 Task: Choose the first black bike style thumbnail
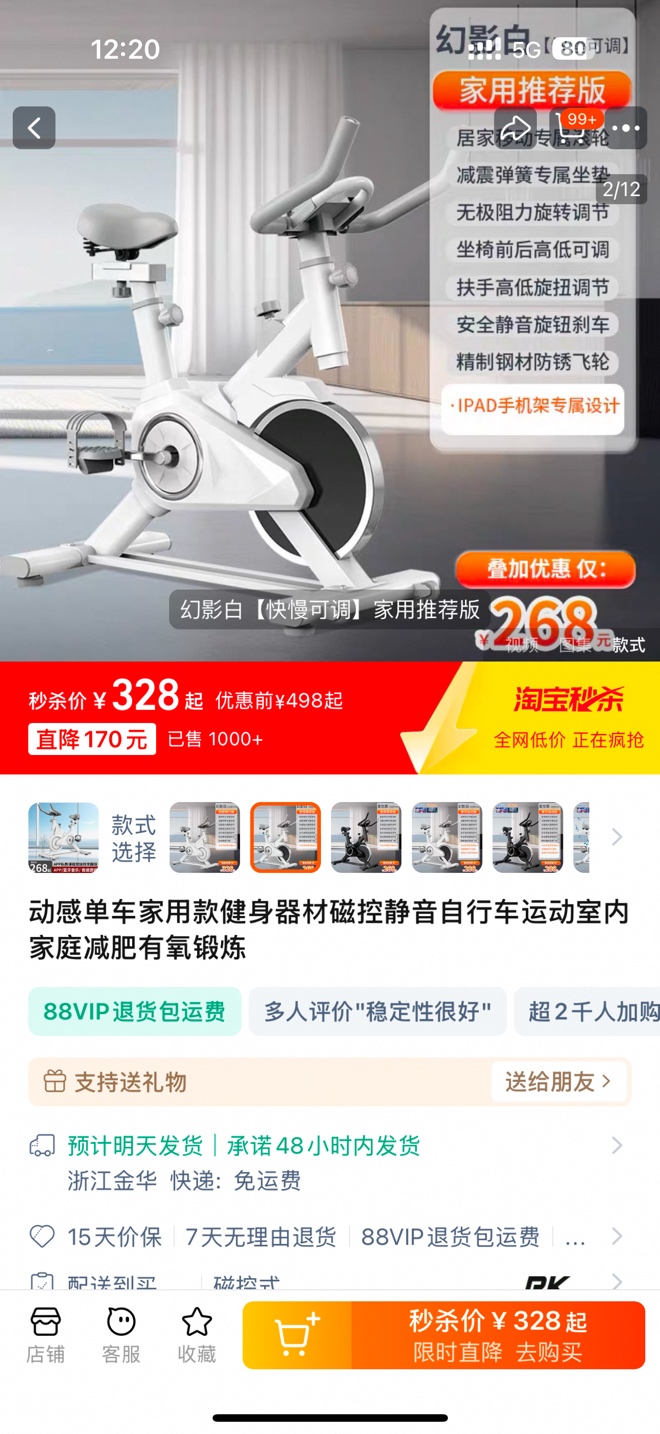[366, 838]
